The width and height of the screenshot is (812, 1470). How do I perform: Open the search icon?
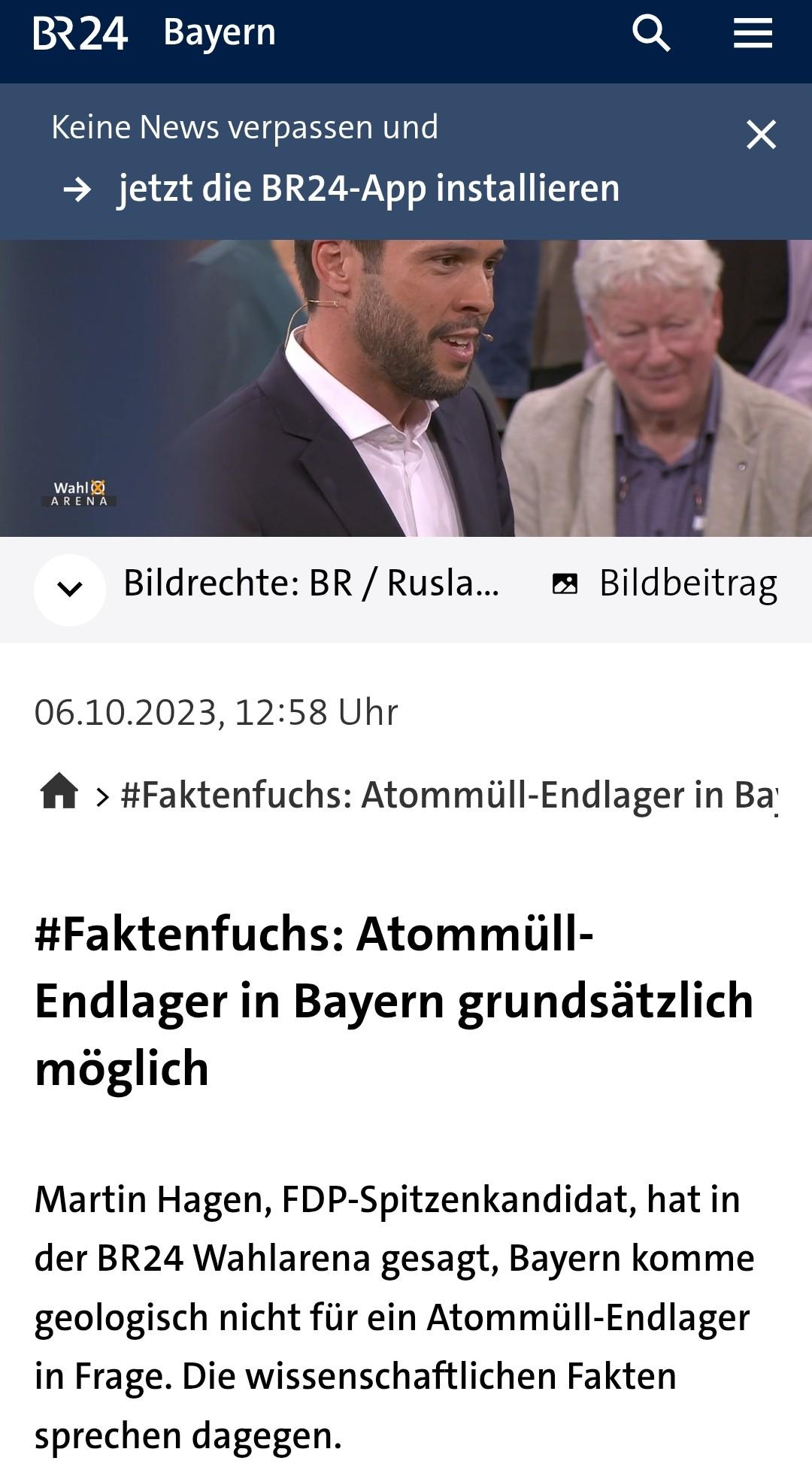pyautogui.click(x=650, y=34)
